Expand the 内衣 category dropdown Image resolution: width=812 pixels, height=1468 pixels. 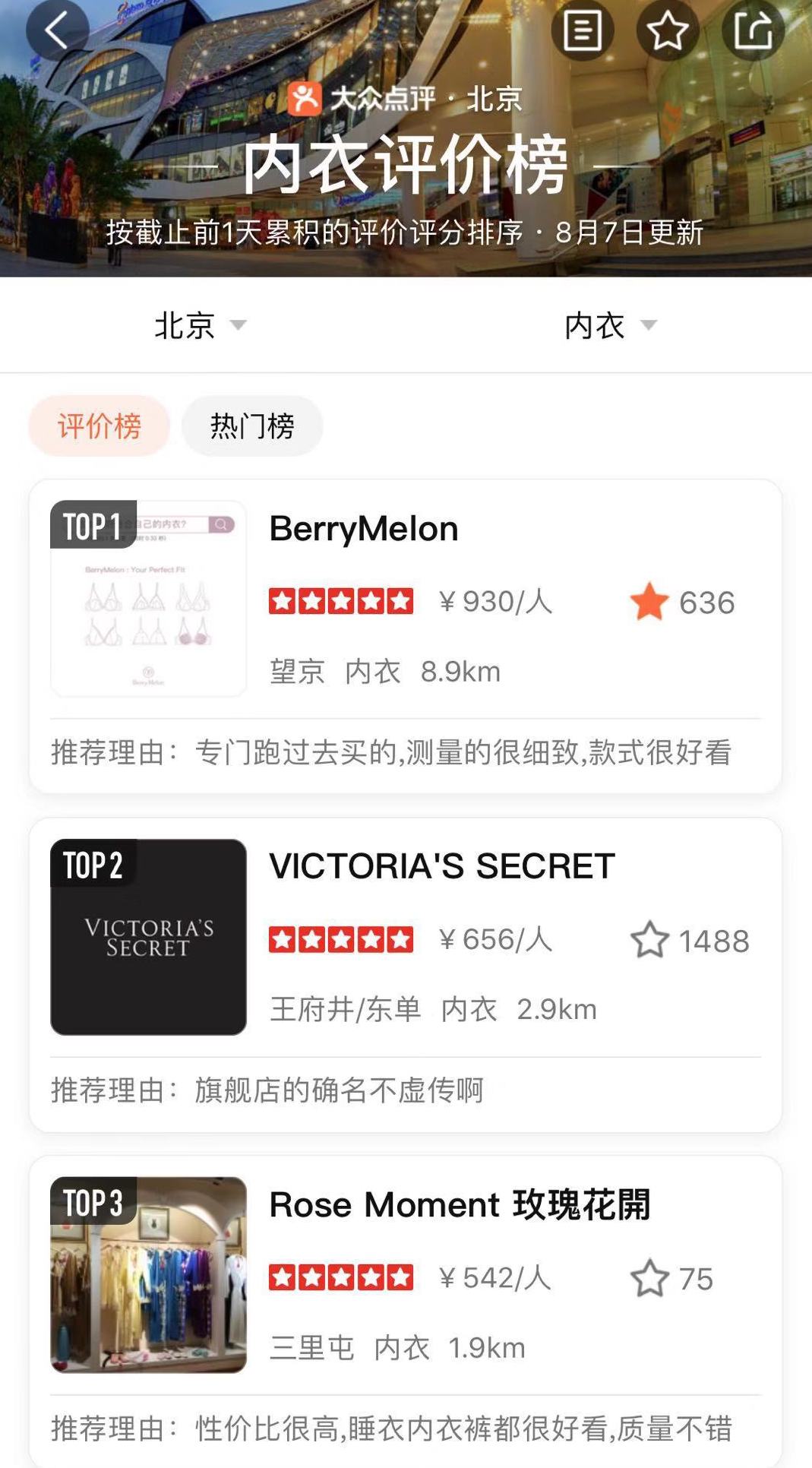(x=610, y=325)
